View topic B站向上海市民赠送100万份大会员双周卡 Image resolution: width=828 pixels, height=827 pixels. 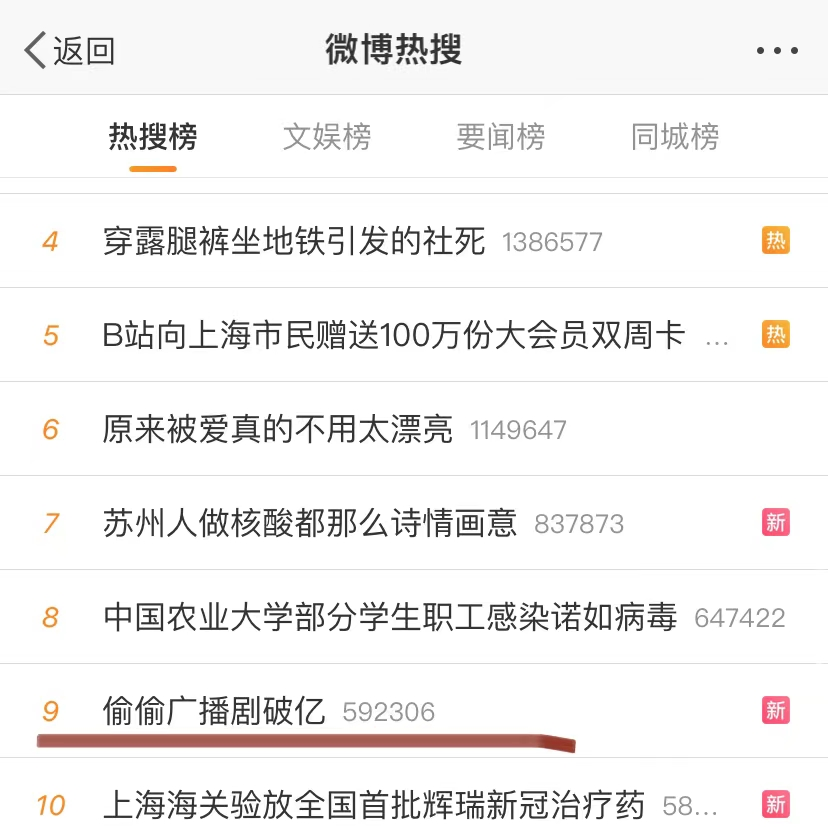pos(394,335)
